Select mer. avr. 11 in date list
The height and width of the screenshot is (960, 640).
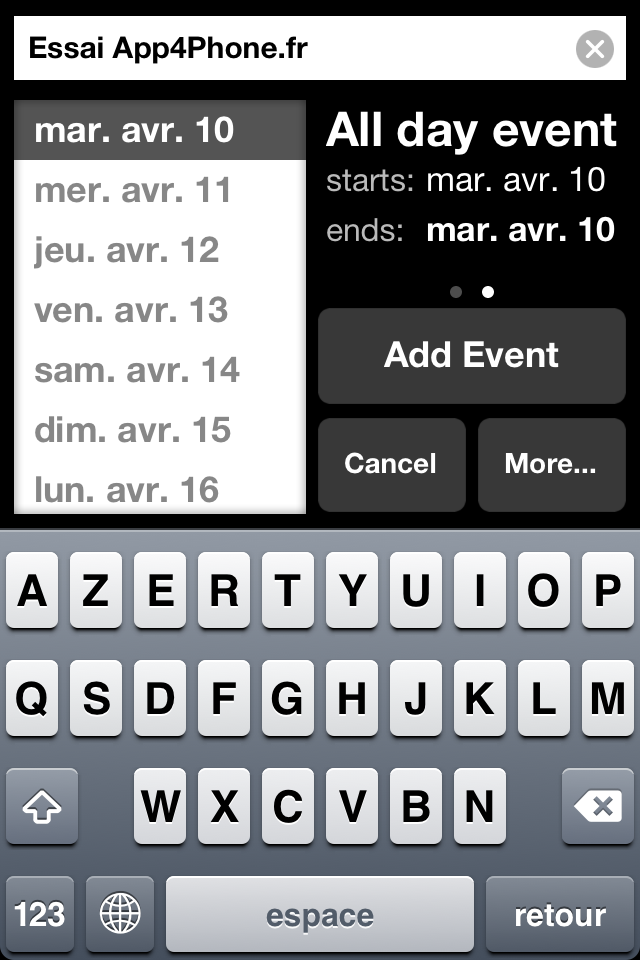[160, 190]
